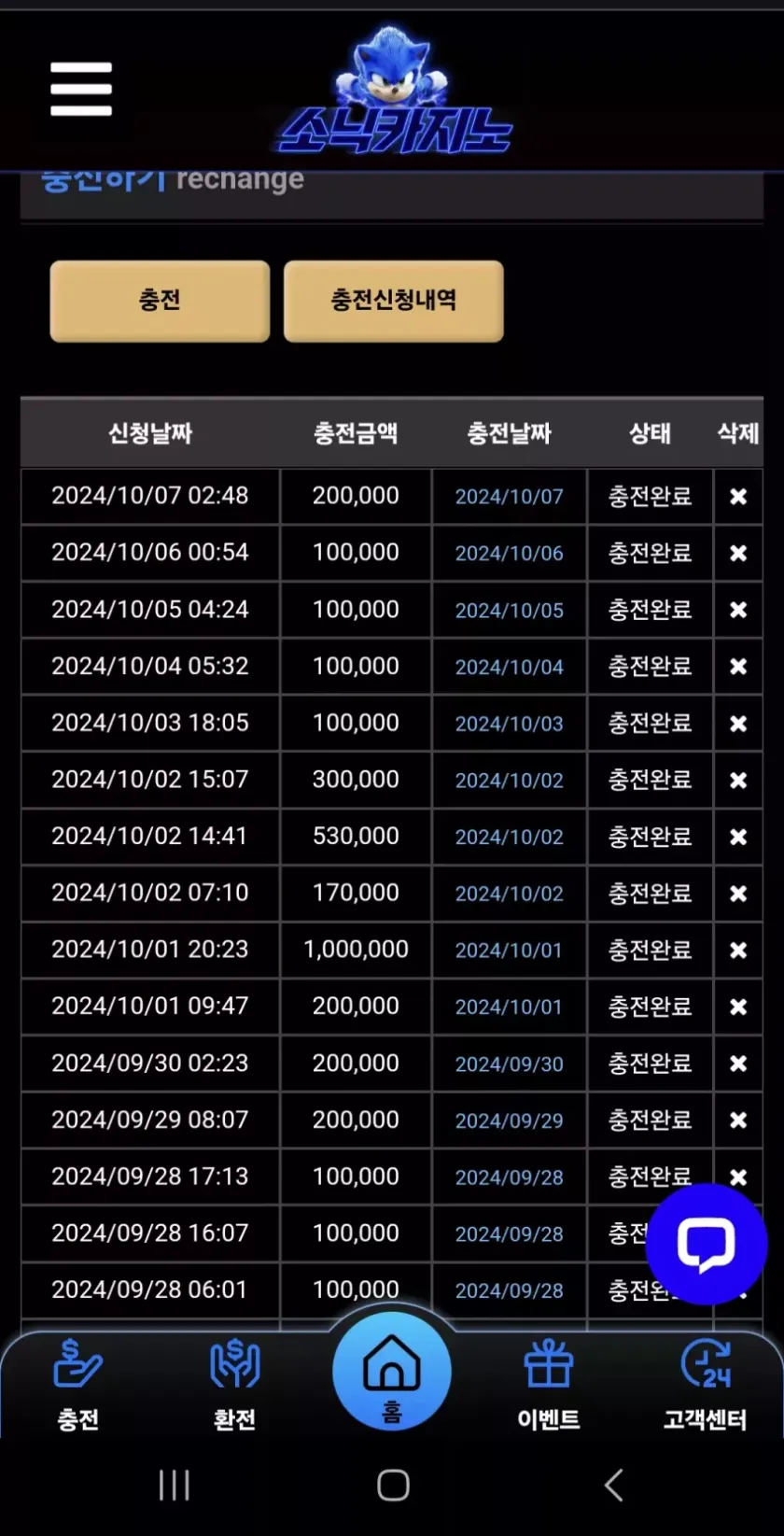Viewport: 784px width, 1536px height.
Task: Open the live chat bubble
Action: pyautogui.click(x=706, y=1244)
